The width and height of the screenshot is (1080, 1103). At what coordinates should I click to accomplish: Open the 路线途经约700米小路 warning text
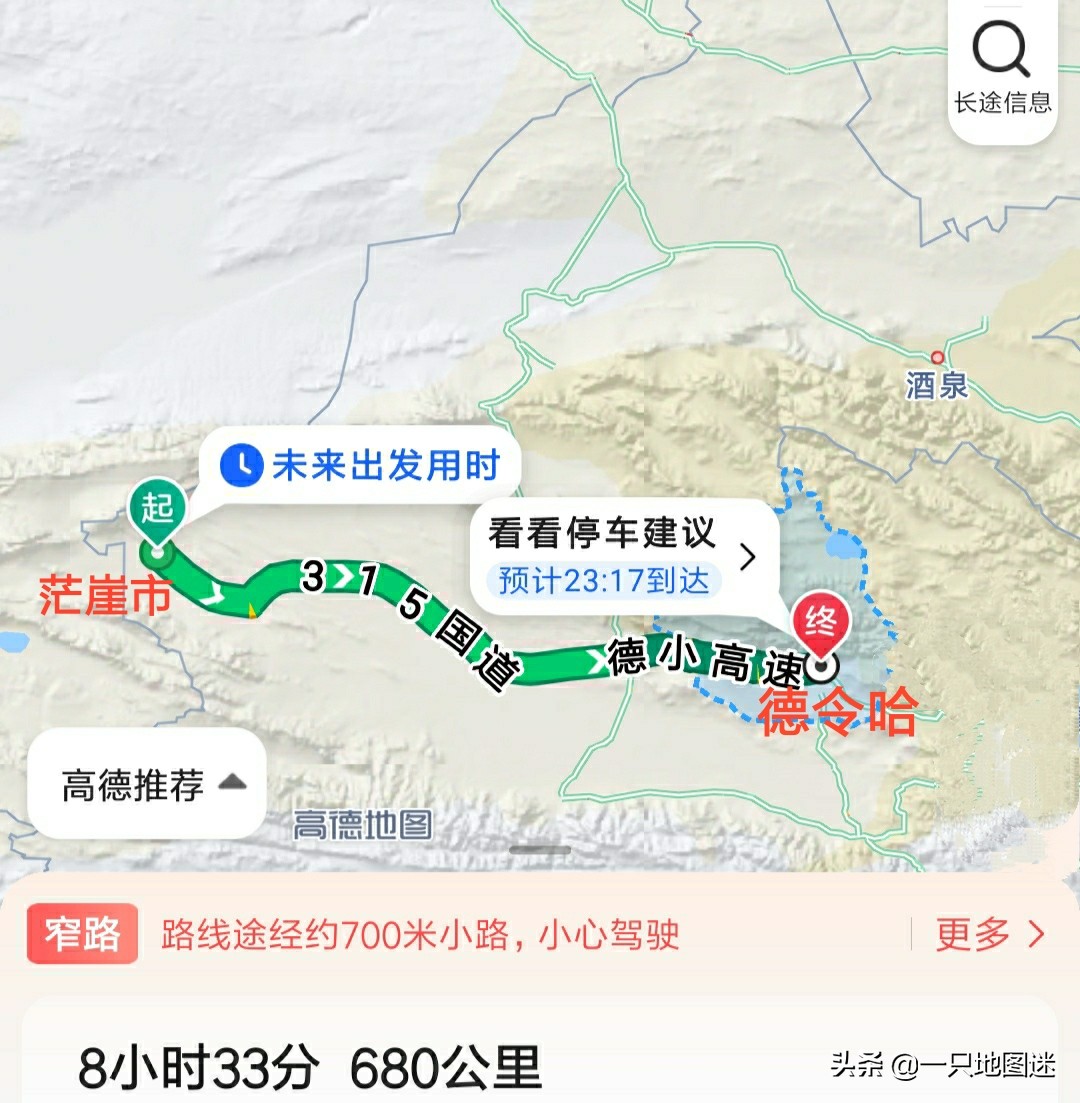(415, 934)
